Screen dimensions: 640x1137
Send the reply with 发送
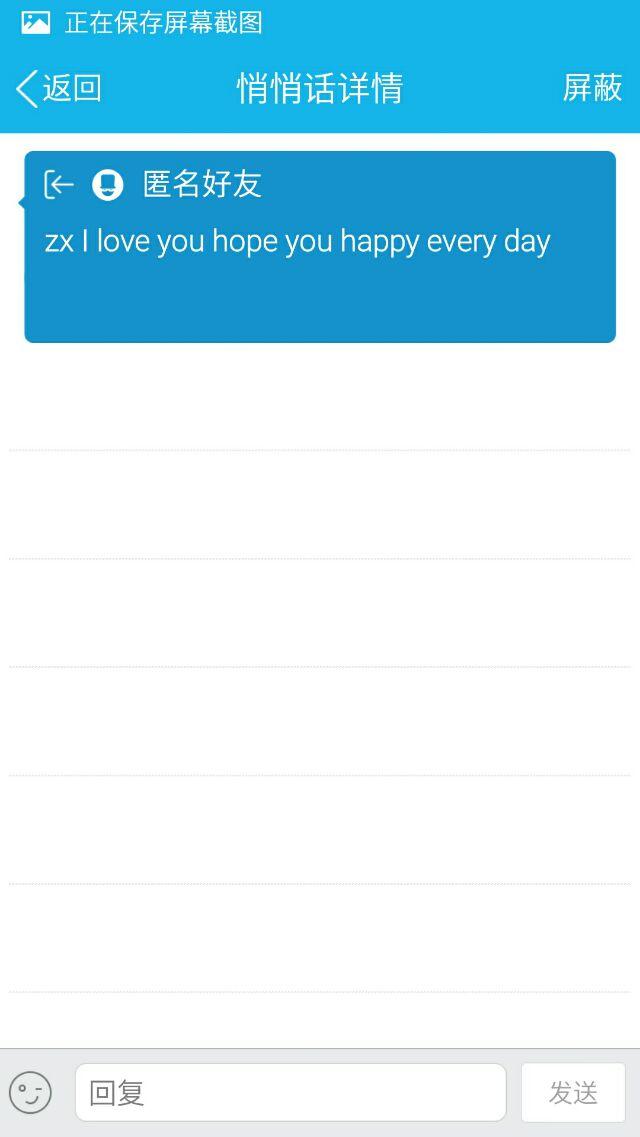(x=573, y=1092)
